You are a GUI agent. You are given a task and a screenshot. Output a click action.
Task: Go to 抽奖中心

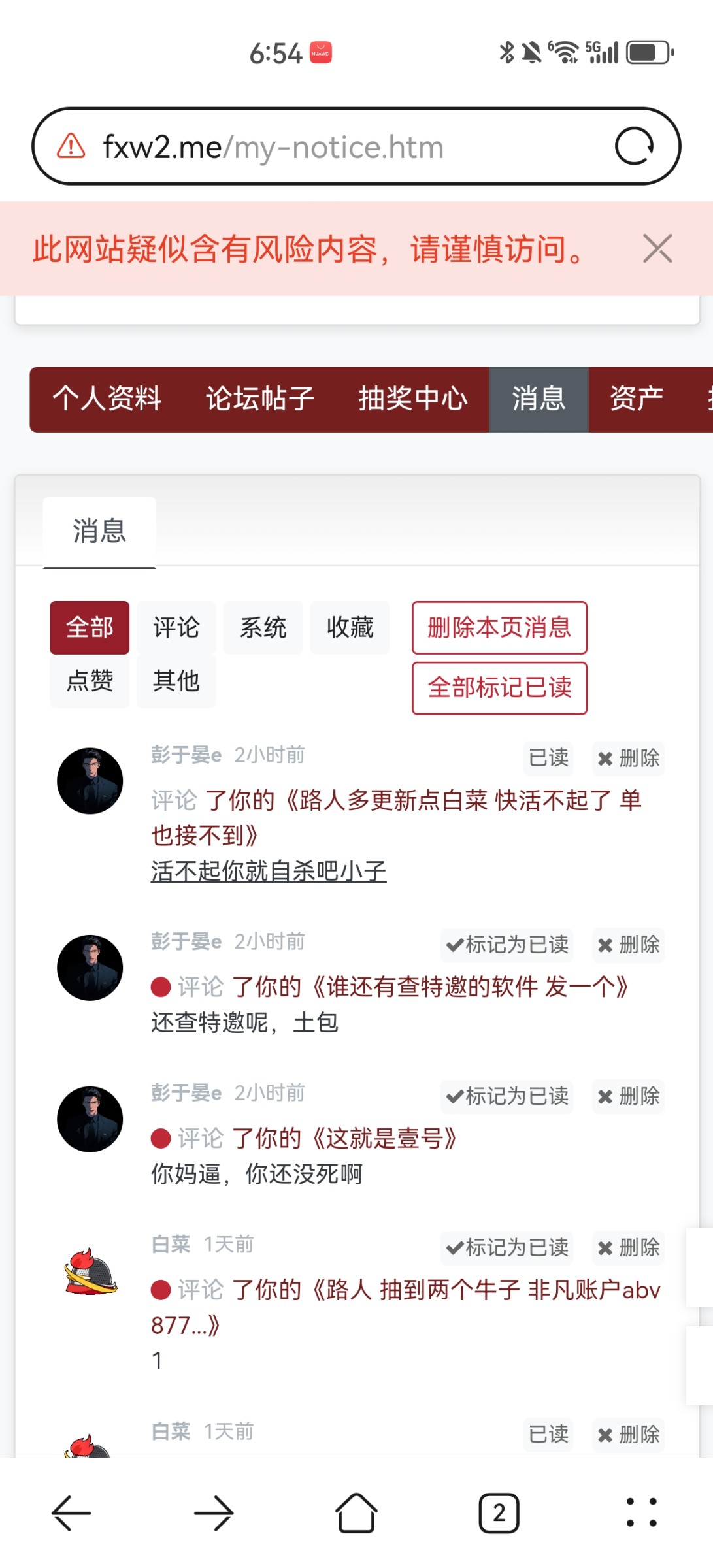pos(413,399)
